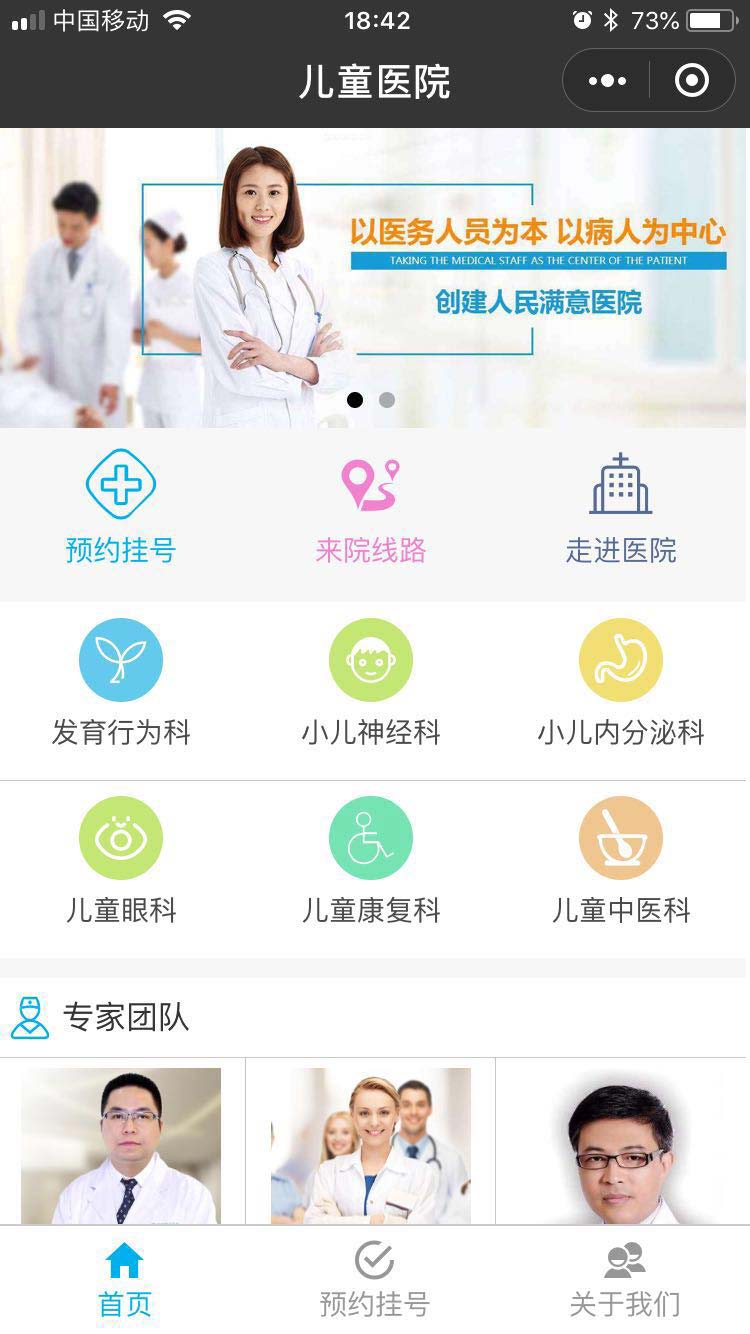Select the 来院线路 location pin icon

click(371, 483)
